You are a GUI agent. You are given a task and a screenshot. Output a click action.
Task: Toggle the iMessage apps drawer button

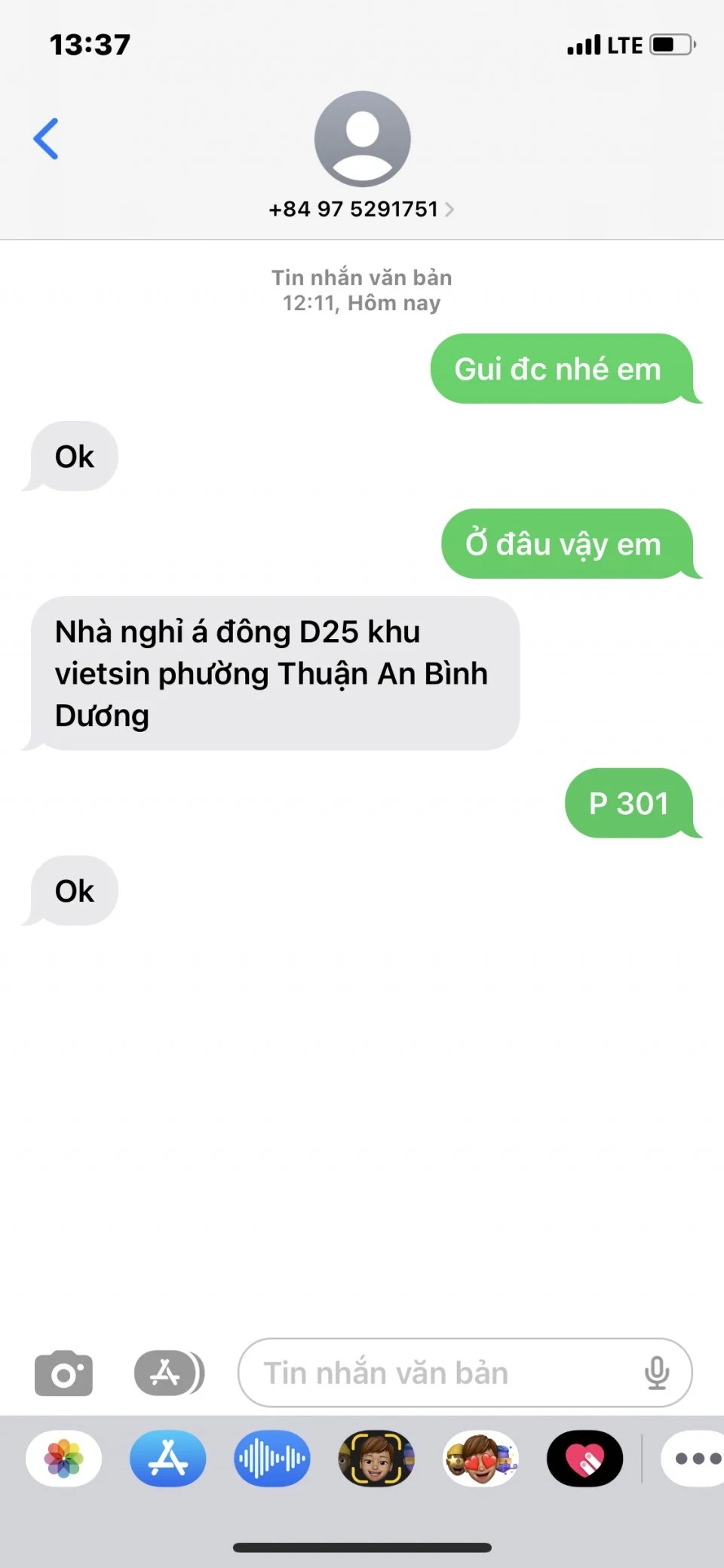[169, 1373]
